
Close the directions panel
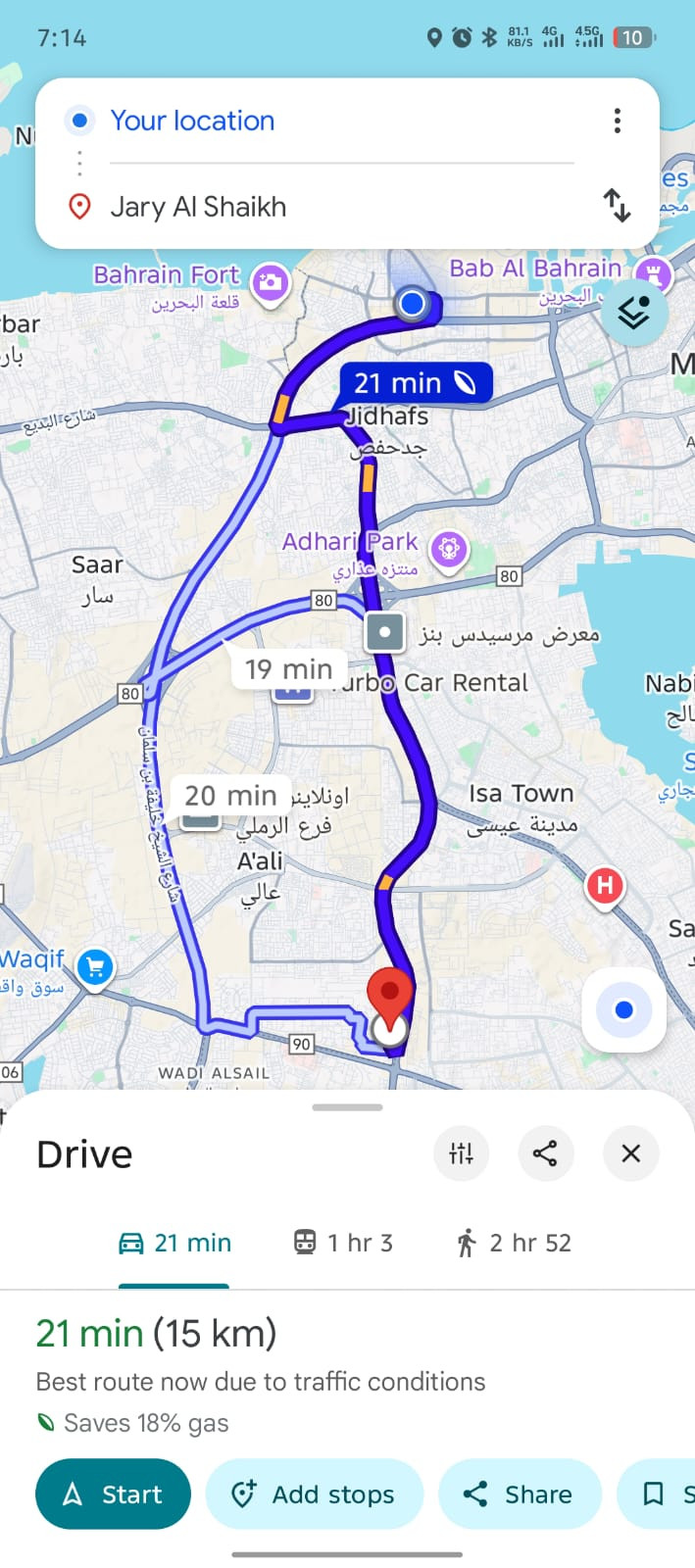click(630, 1153)
